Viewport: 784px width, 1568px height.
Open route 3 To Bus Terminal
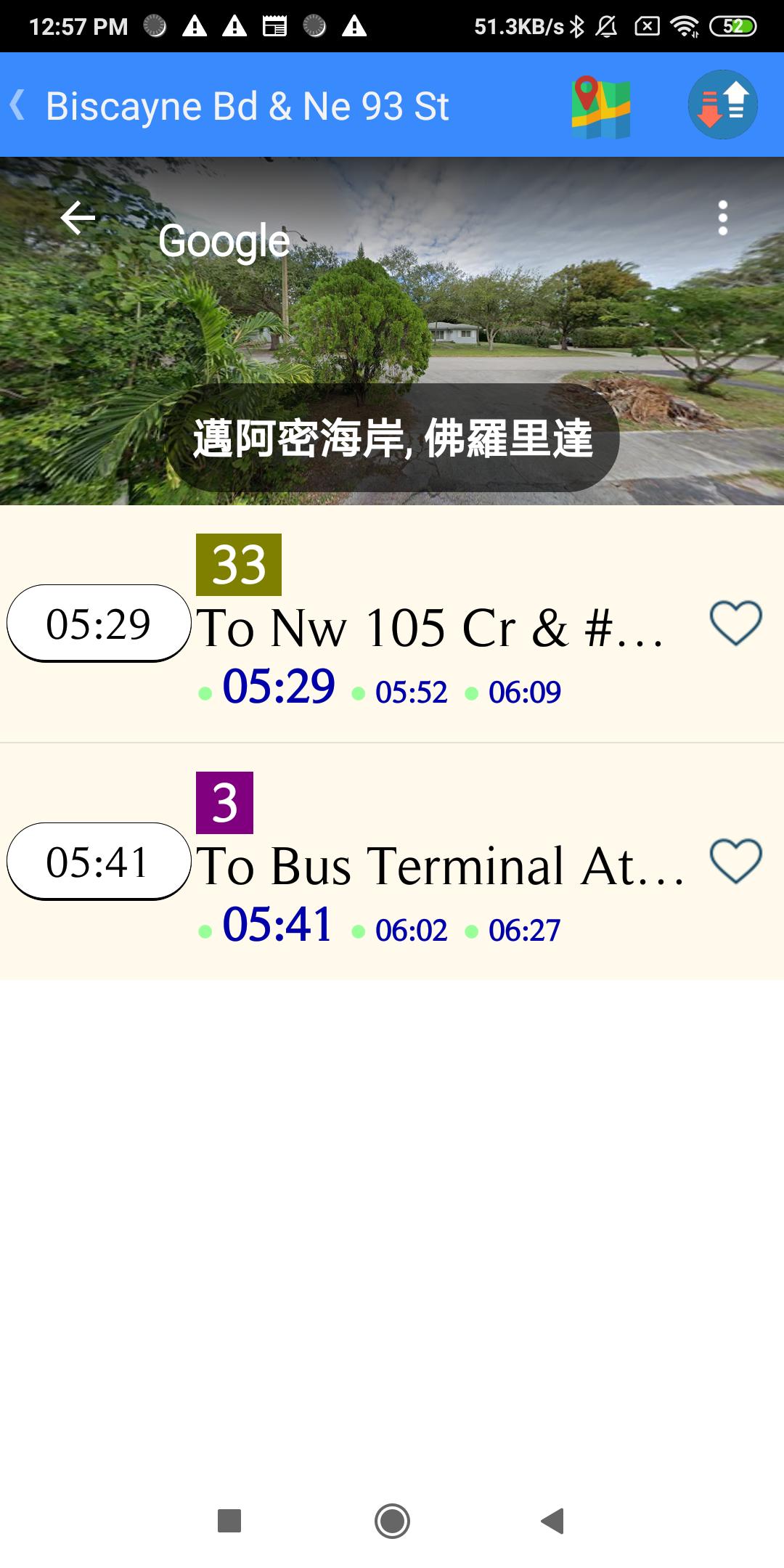[x=392, y=862]
